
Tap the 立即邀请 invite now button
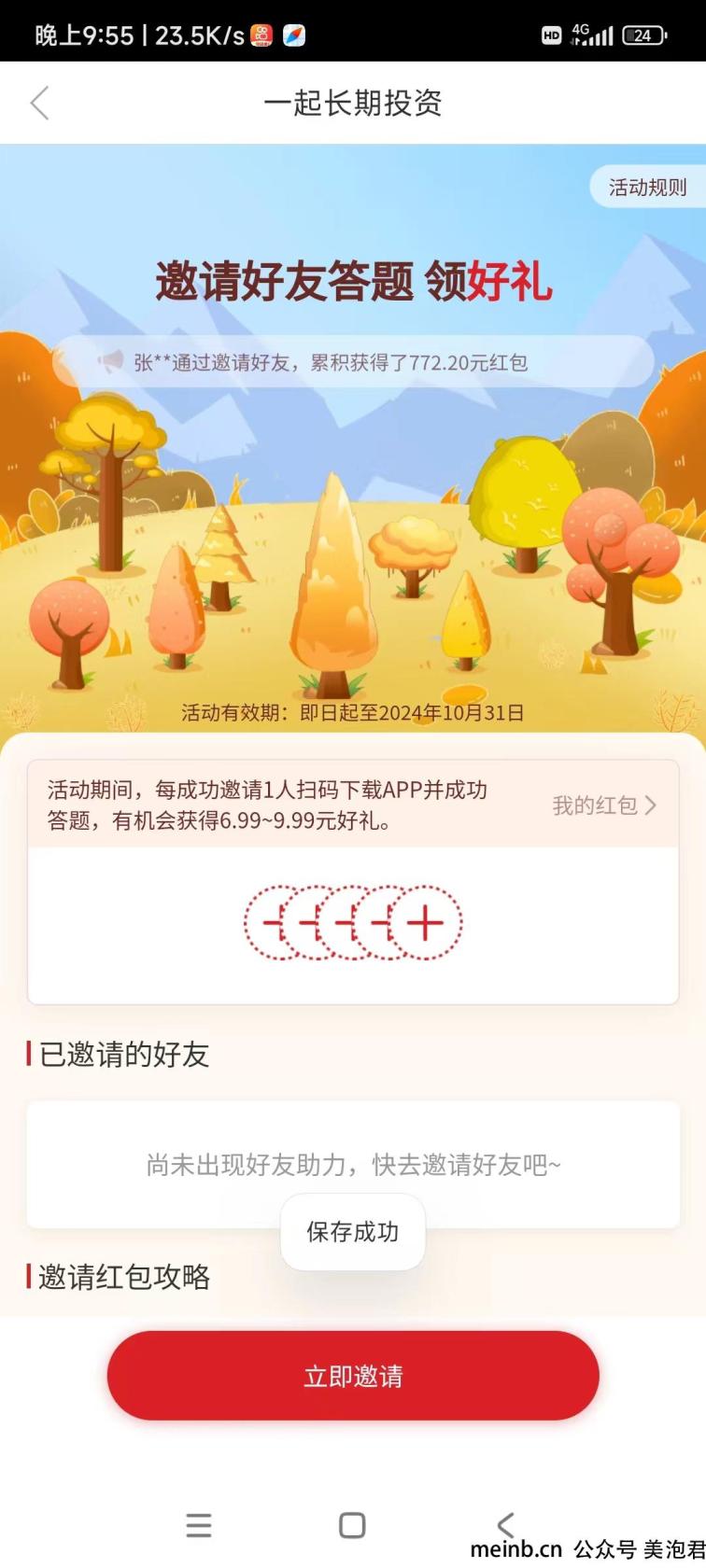(353, 1376)
